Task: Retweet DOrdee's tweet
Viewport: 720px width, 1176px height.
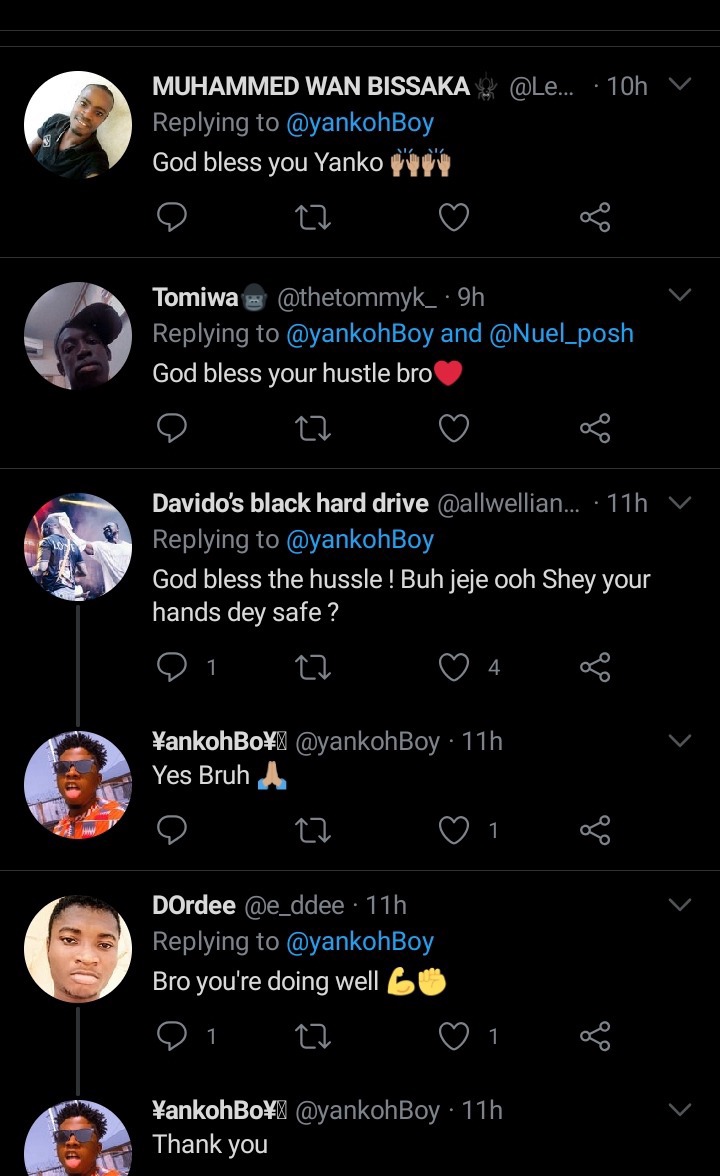Action: (313, 1036)
